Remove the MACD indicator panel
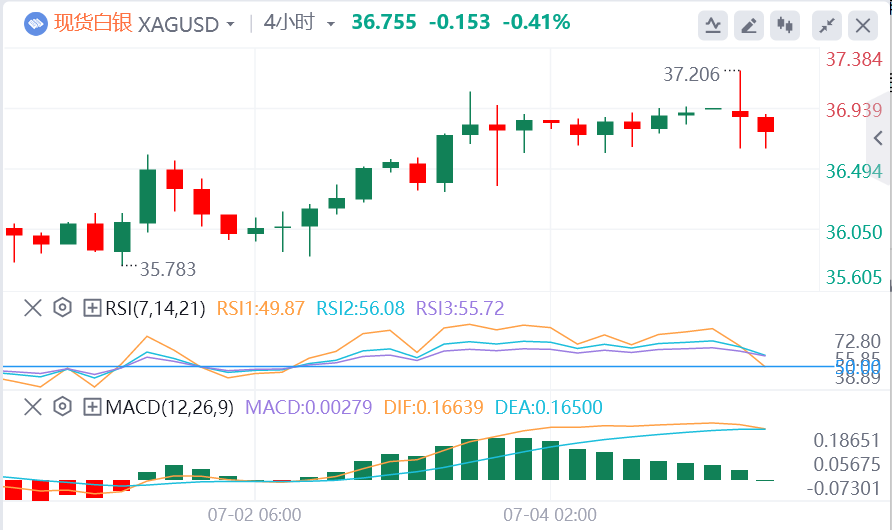This screenshot has width=892, height=530. [x=33, y=406]
